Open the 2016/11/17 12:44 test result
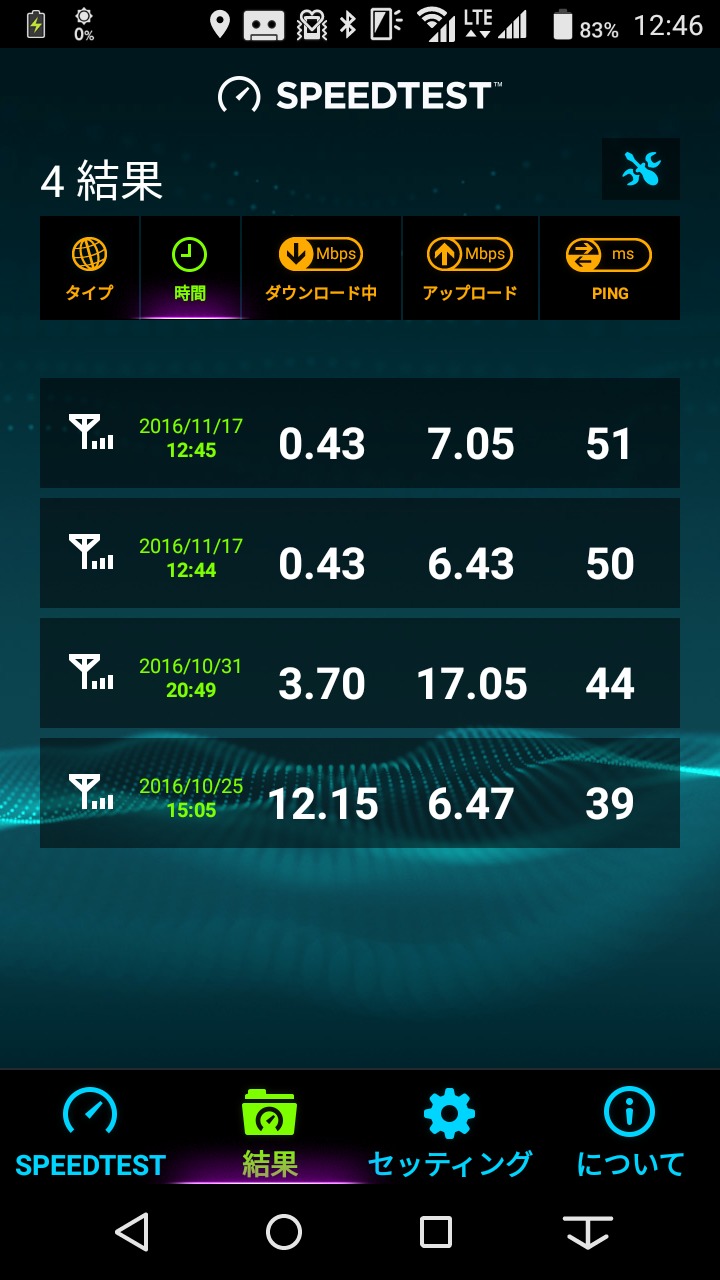The height and width of the screenshot is (1280, 720). click(360, 553)
